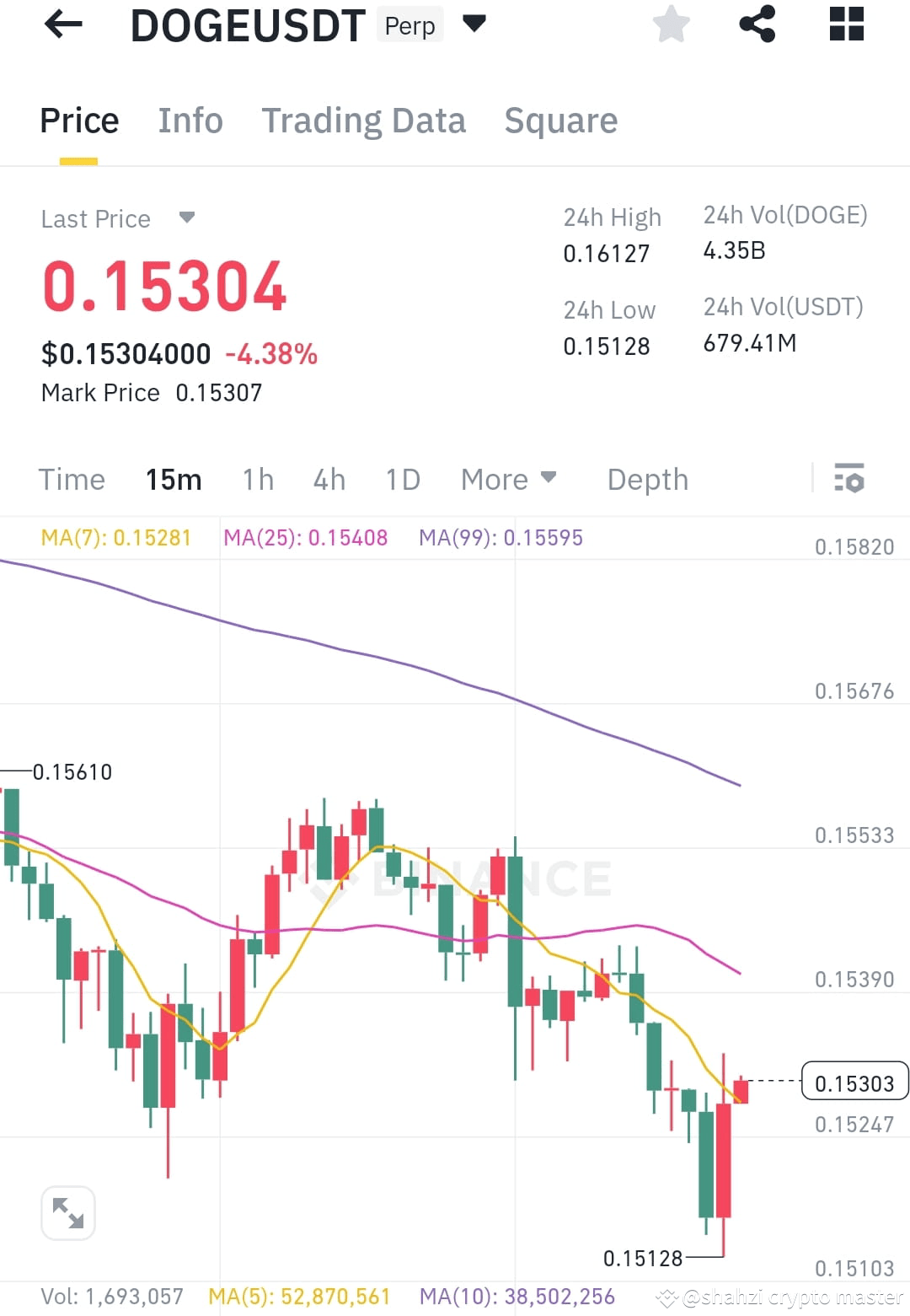Open the share options icon
The height and width of the screenshot is (1316, 910).
(758, 24)
